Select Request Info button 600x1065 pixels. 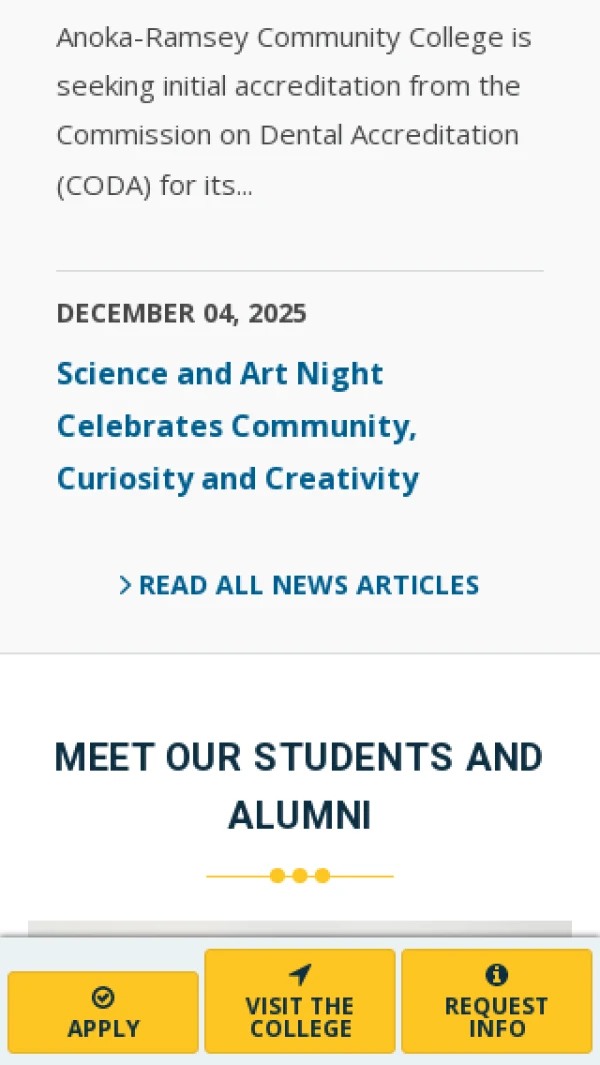496,1001
